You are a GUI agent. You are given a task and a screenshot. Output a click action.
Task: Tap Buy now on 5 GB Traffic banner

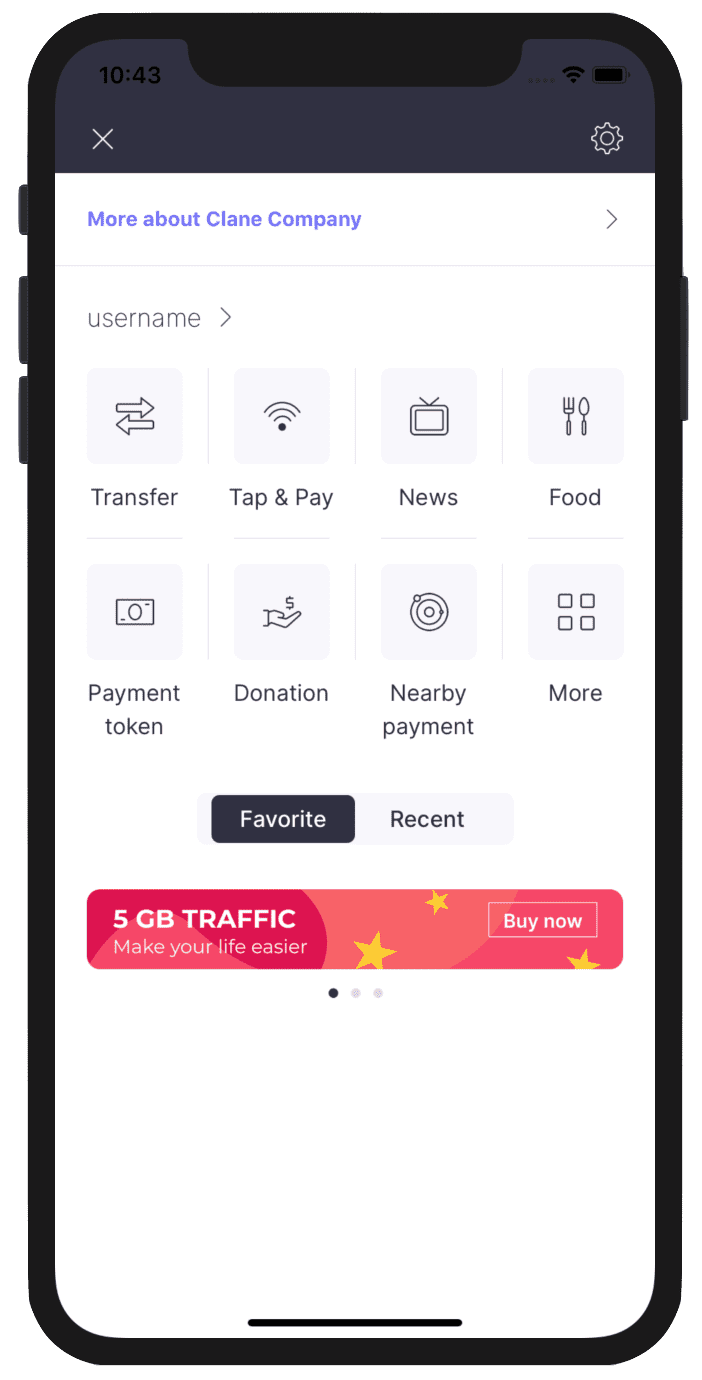[x=542, y=921]
